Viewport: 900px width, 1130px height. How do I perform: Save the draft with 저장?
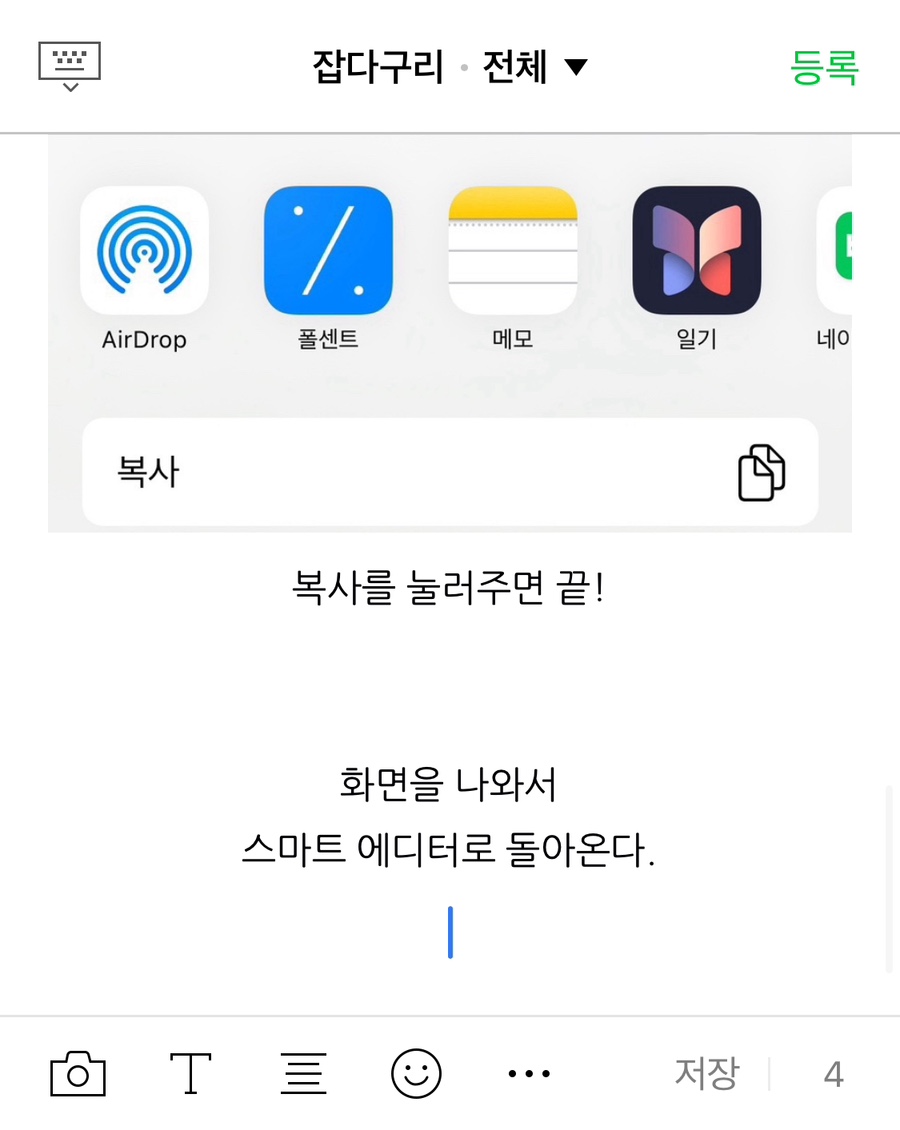coord(706,1074)
